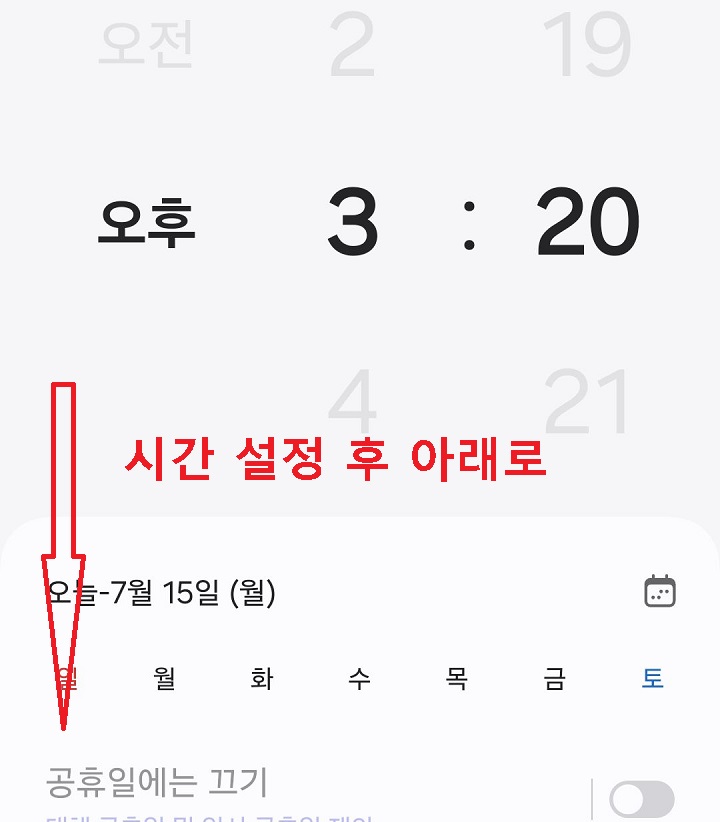720x822 pixels.
Task: Deselect the highlighted 토 (Saturday) repeat day
Action: click(650, 679)
